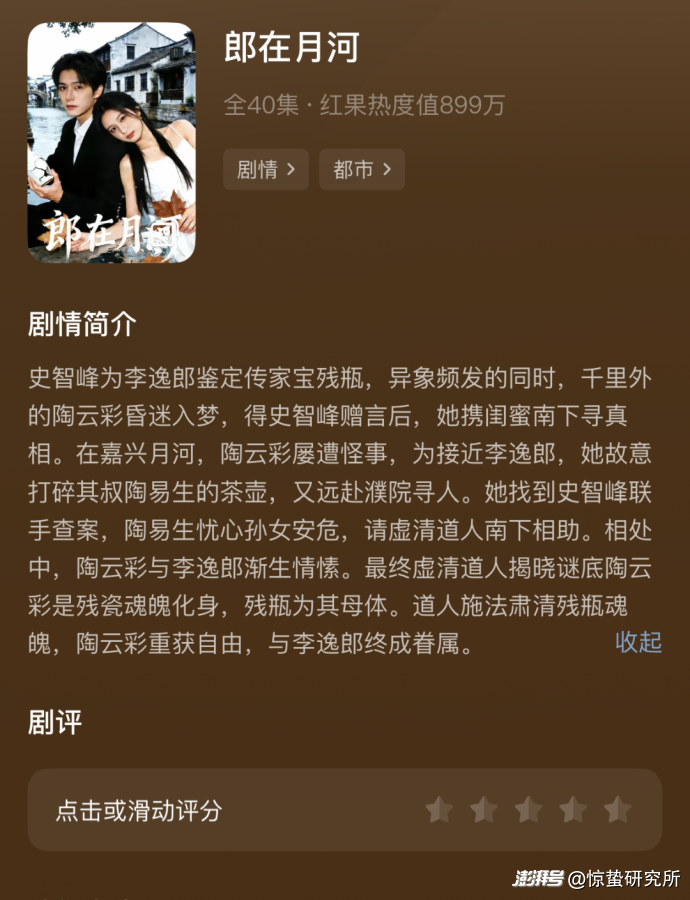The width and height of the screenshot is (690, 900).
Task: Give a three-star rating
Action: tap(528, 809)
